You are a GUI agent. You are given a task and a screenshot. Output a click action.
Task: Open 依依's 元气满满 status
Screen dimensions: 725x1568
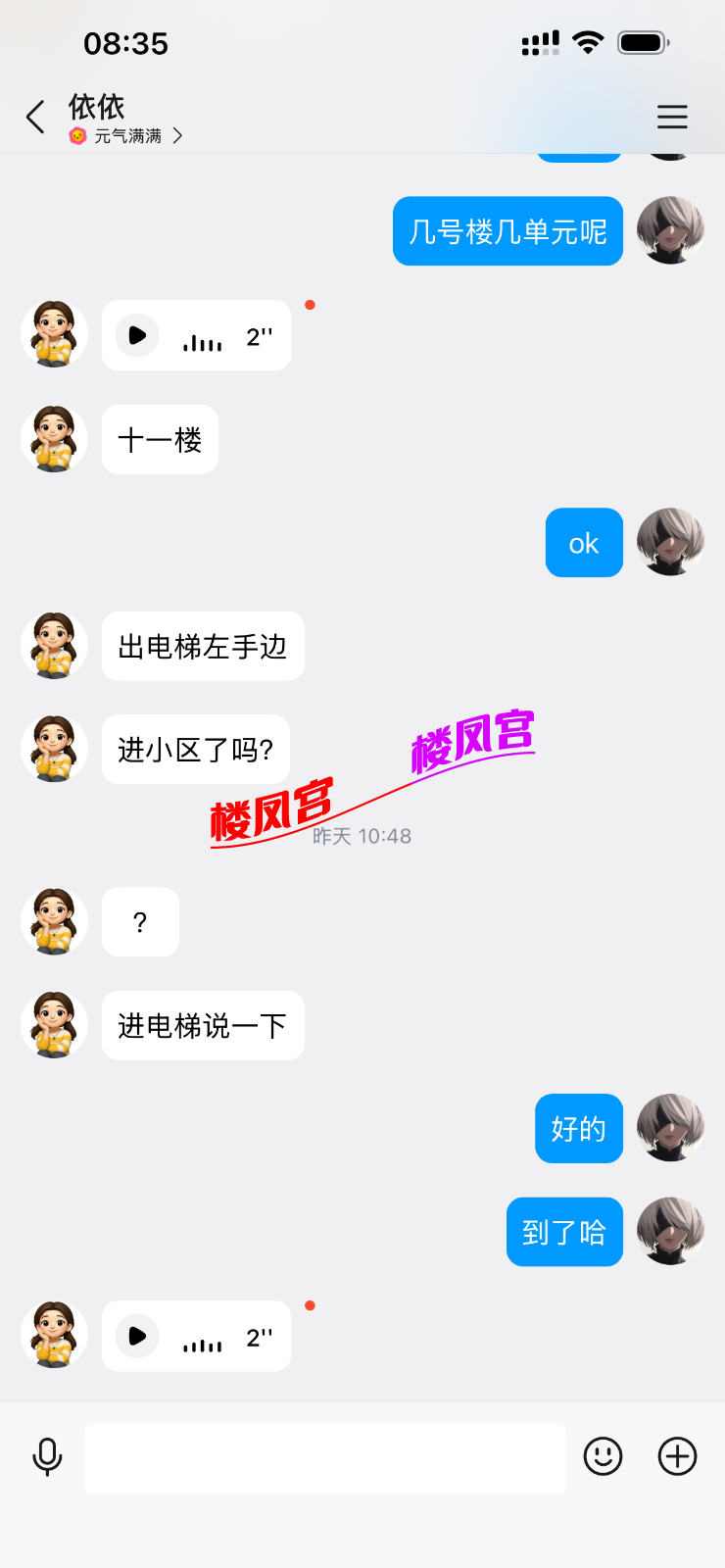coord(127,136)
